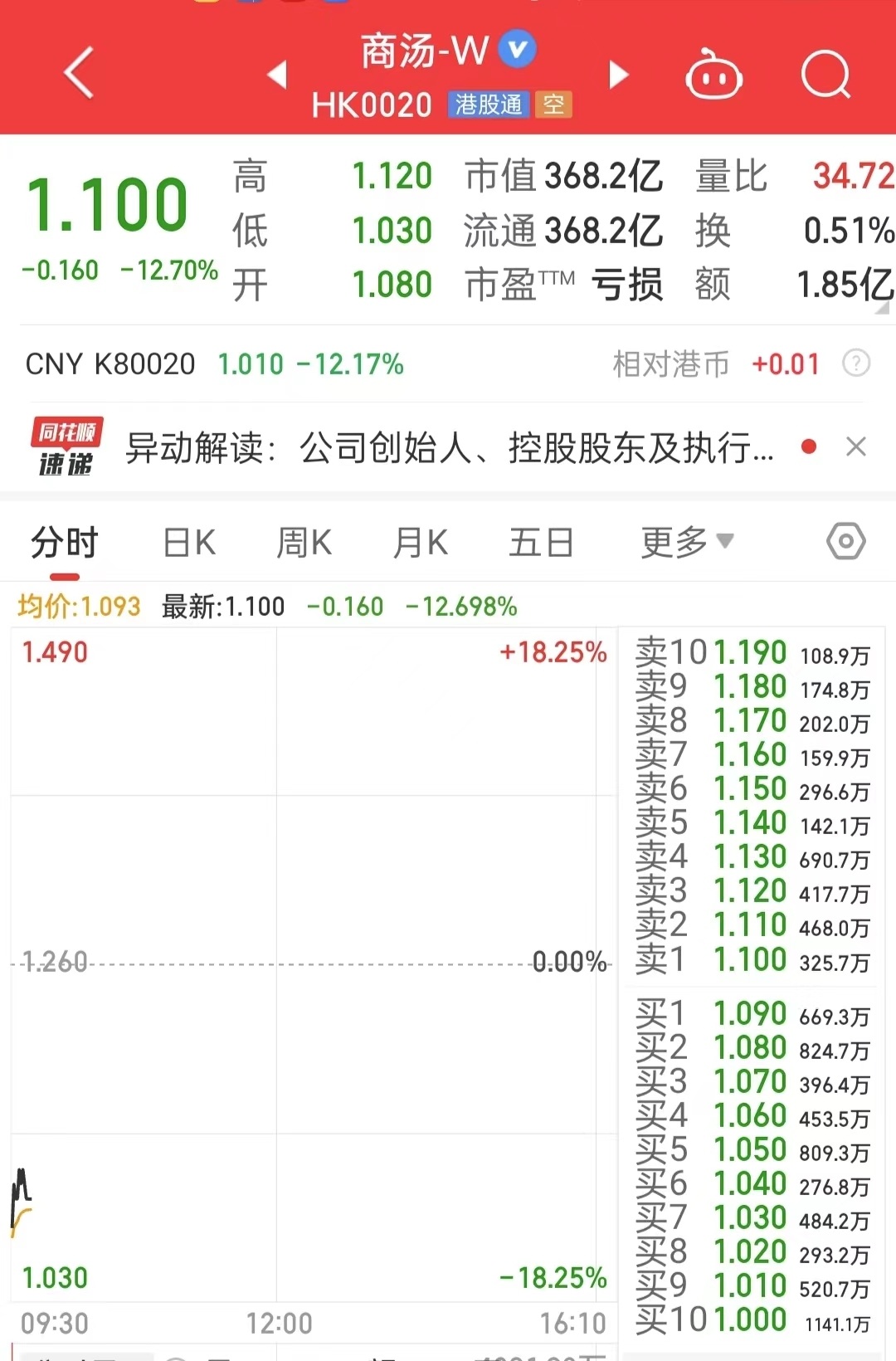The height and width of the screenshot is (1361, 896).
Task: Go back using the top-left arrow
Action: pyautogui.click(x=79, y=73)
